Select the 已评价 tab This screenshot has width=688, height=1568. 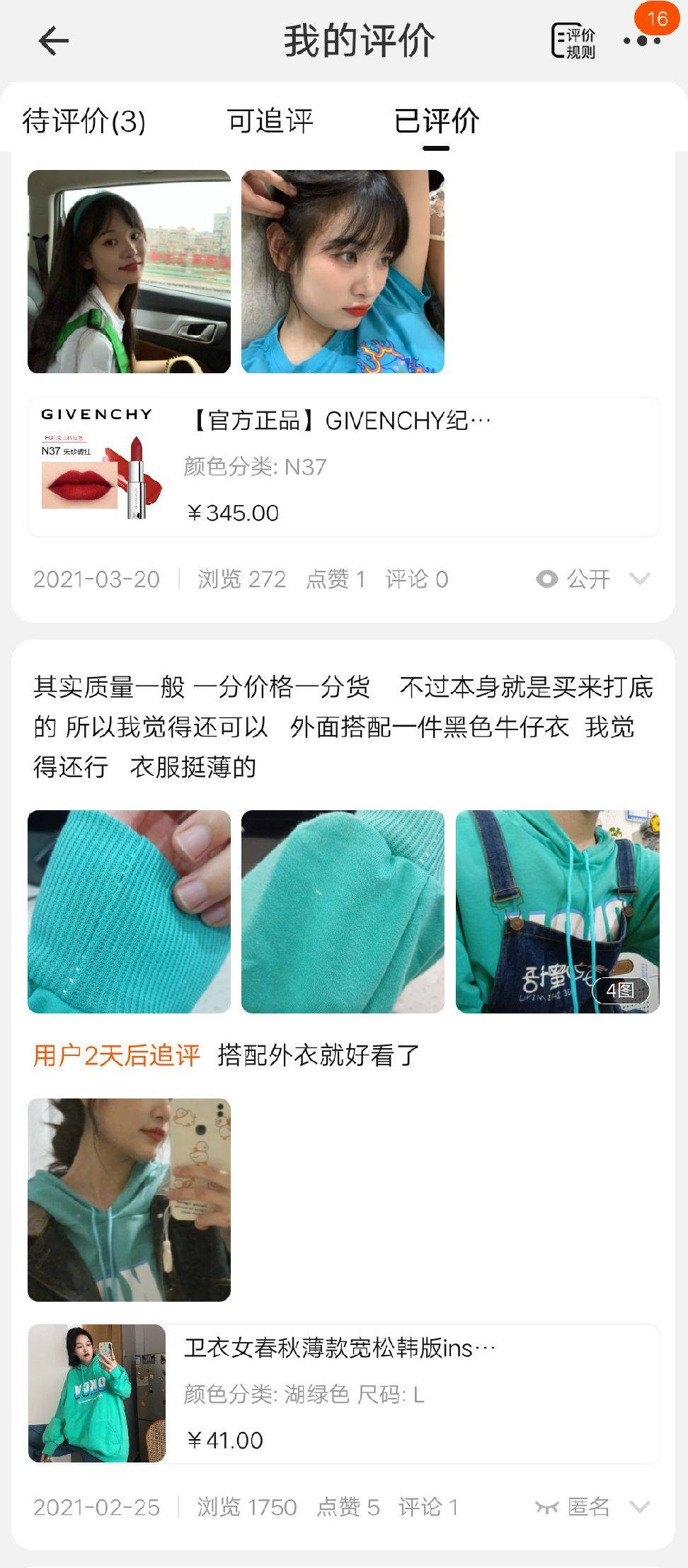tap(436, 121)
